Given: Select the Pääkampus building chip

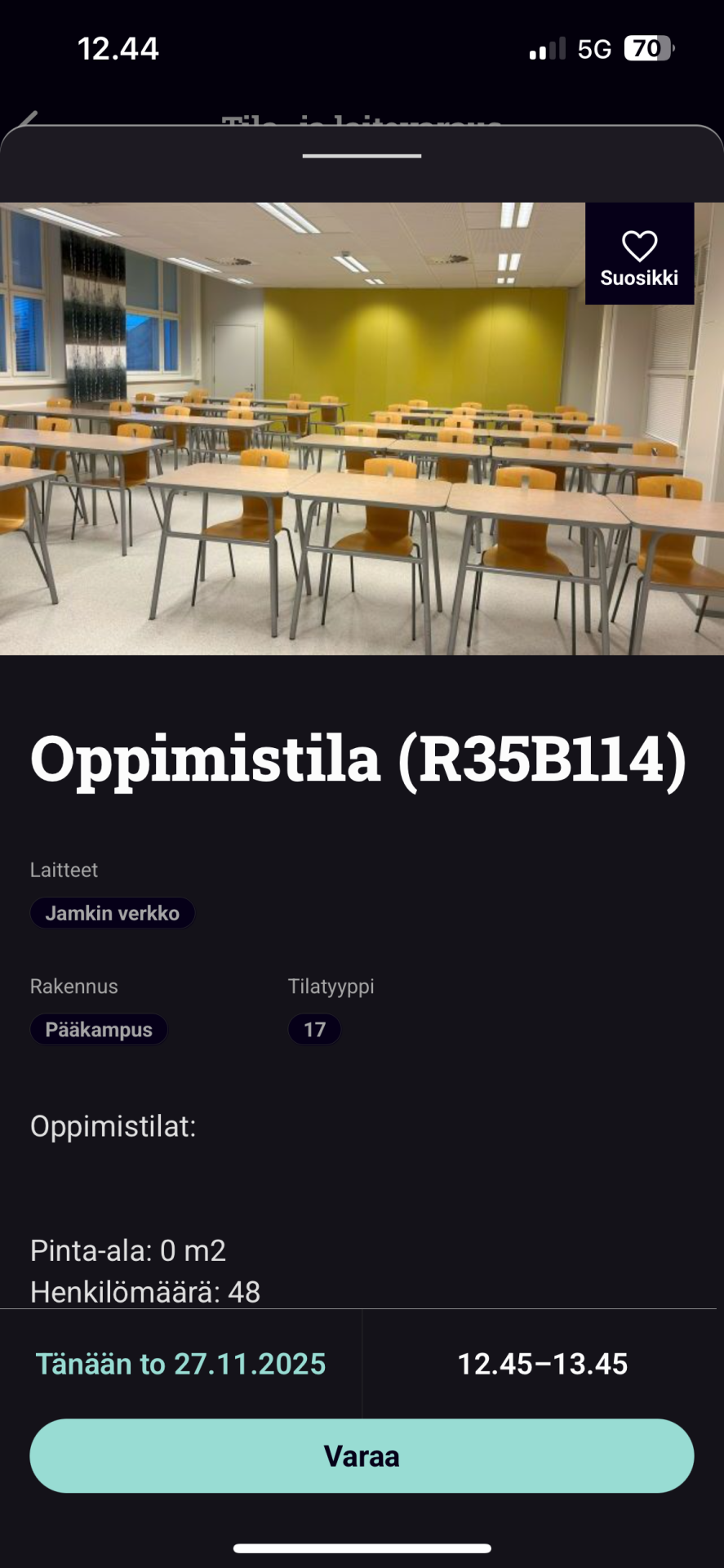Looking at the screenshot, I should pos(99,1030).
